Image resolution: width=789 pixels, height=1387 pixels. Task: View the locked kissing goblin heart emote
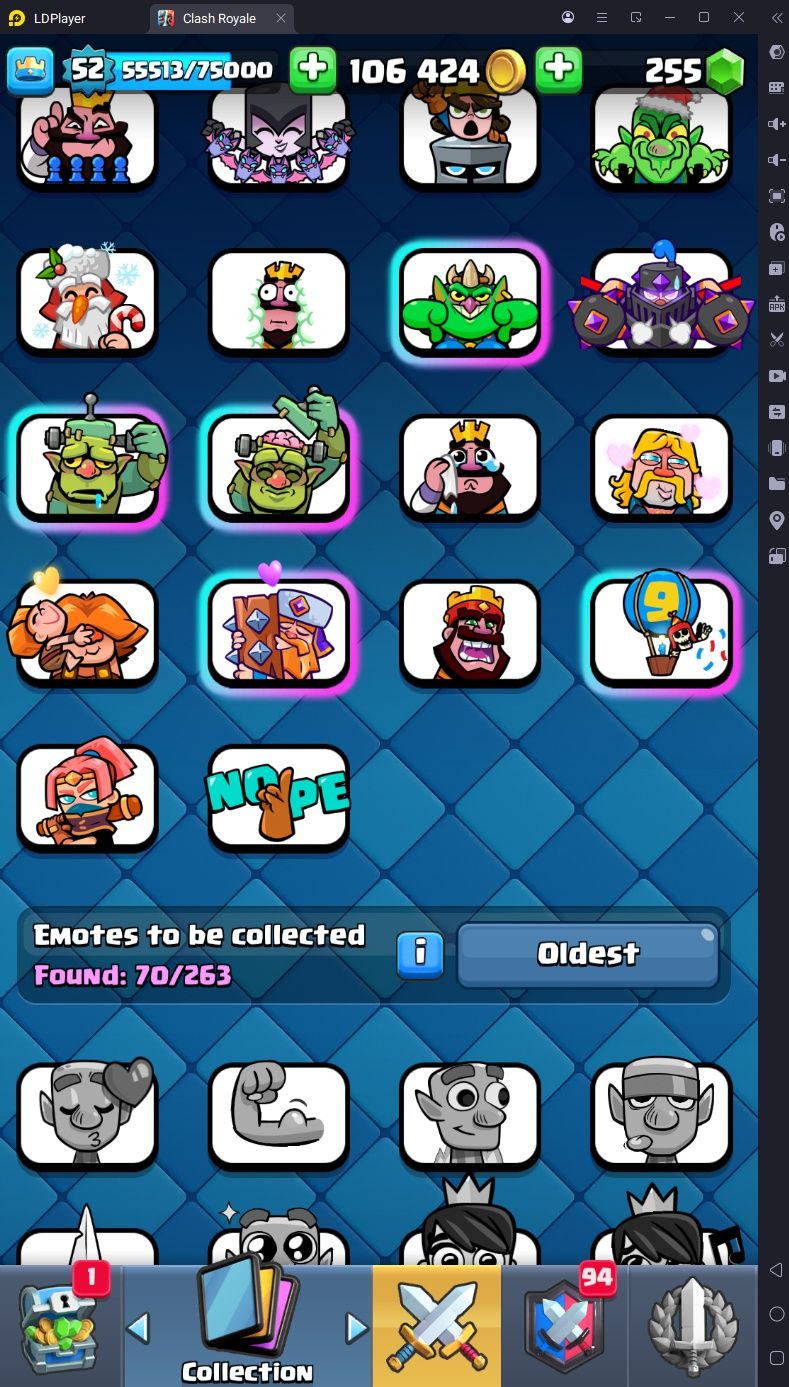88,1114
